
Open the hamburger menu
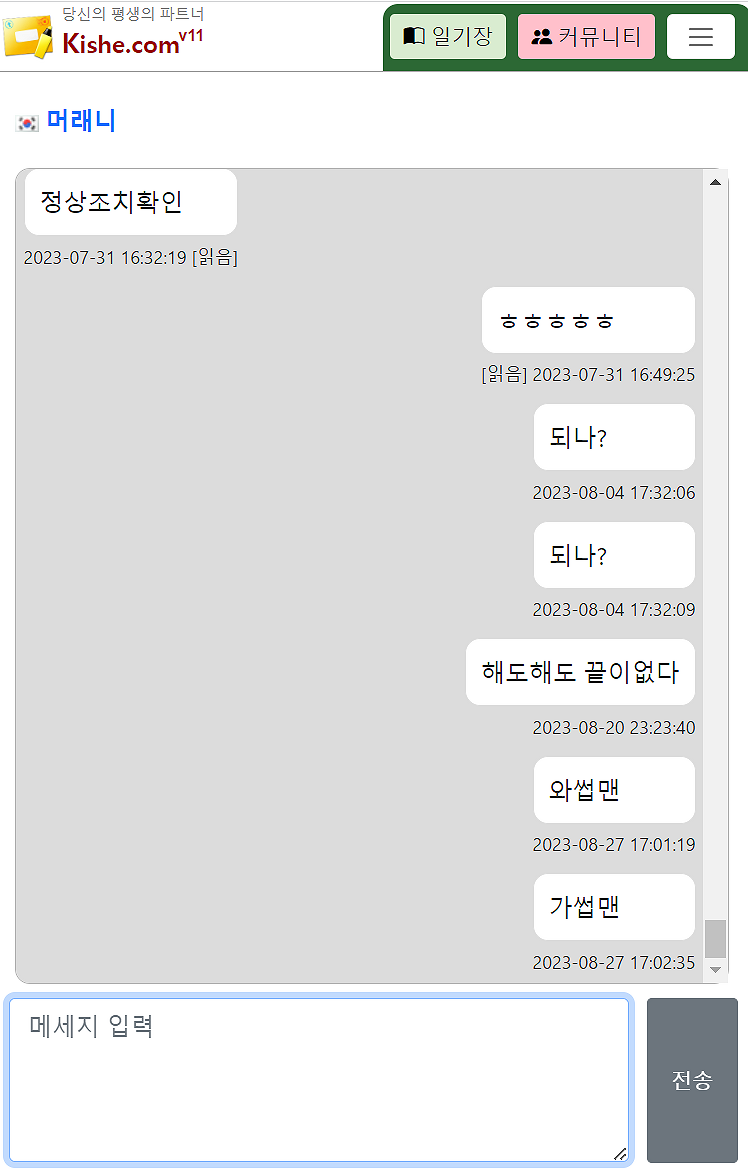click(x=700, y=37)
